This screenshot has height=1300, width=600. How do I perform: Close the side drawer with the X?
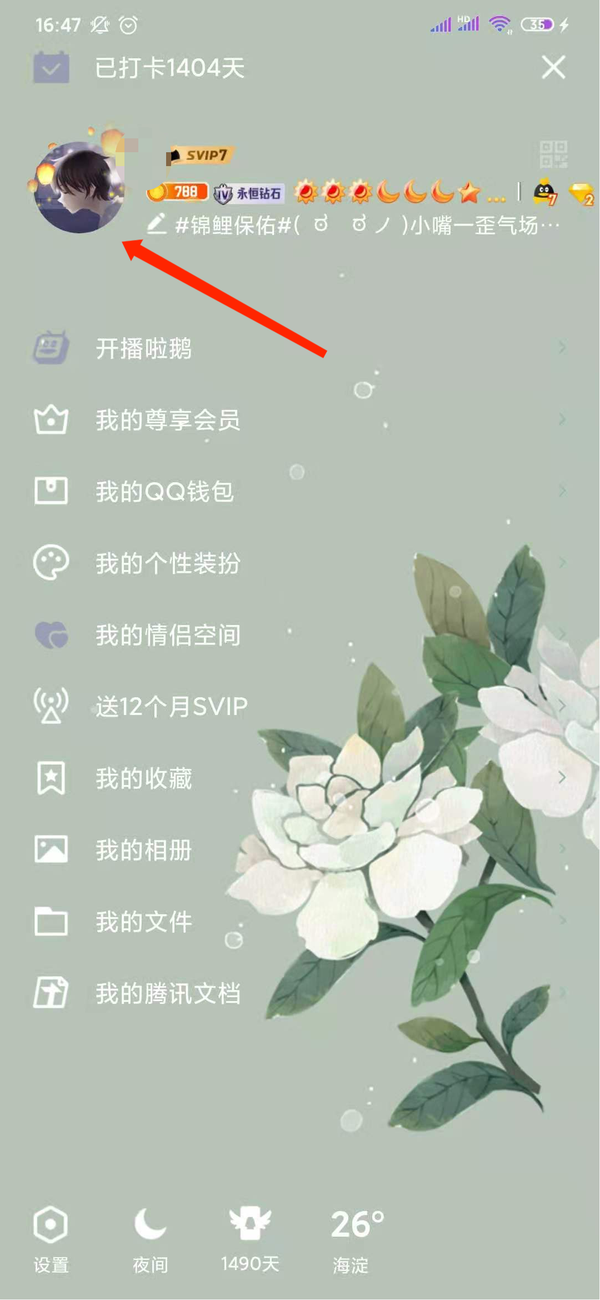pos(553,68)
